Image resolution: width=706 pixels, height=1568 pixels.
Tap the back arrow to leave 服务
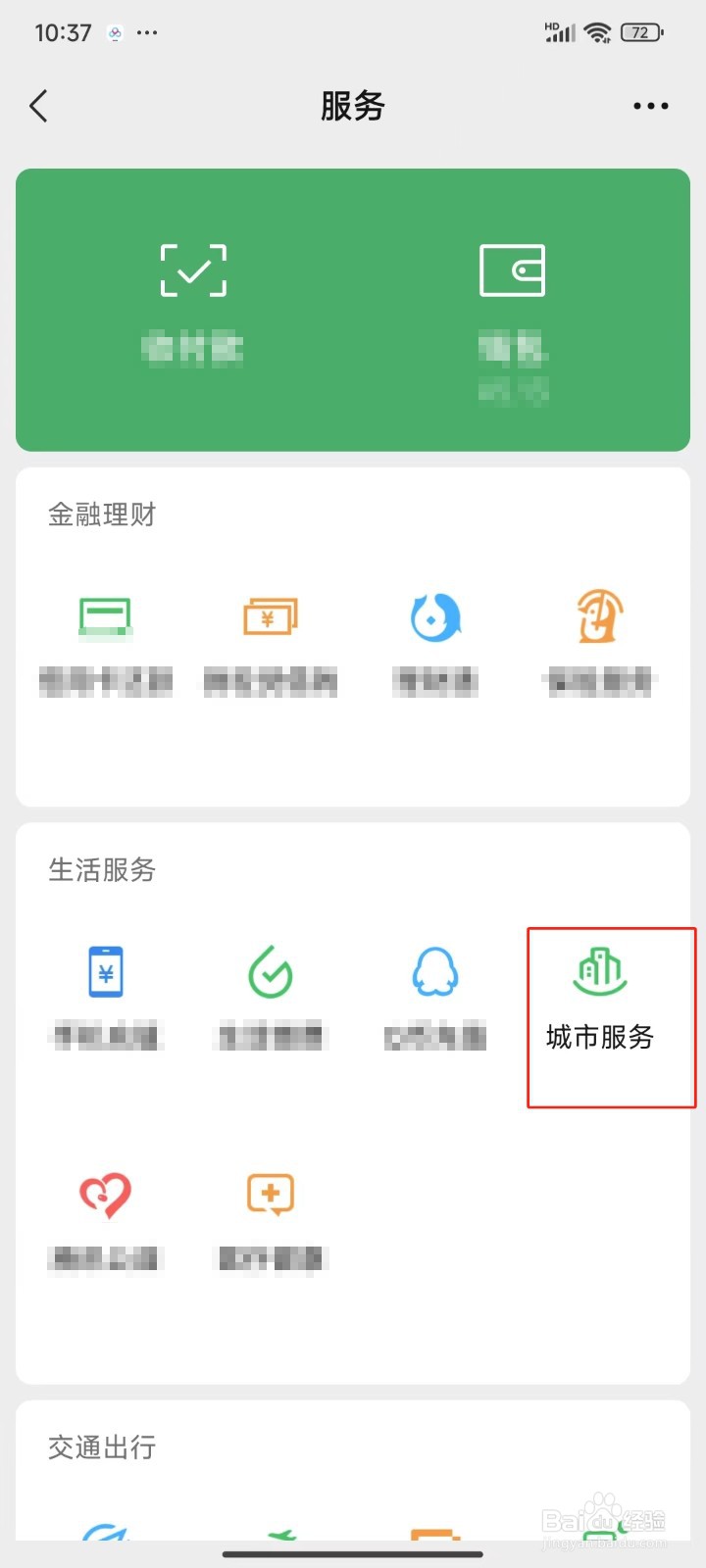tap(39, 106)
